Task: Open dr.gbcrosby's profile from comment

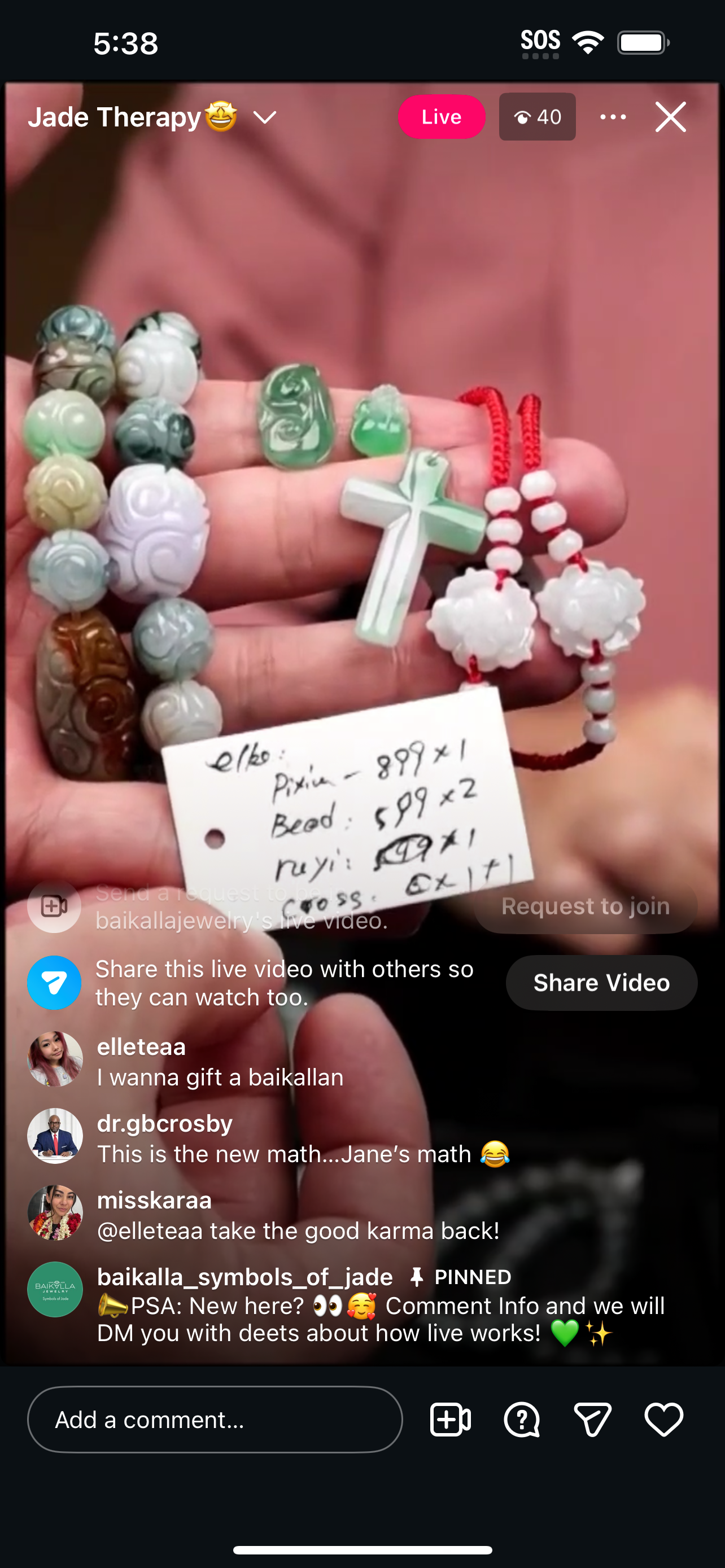Action: [55, 1136]
